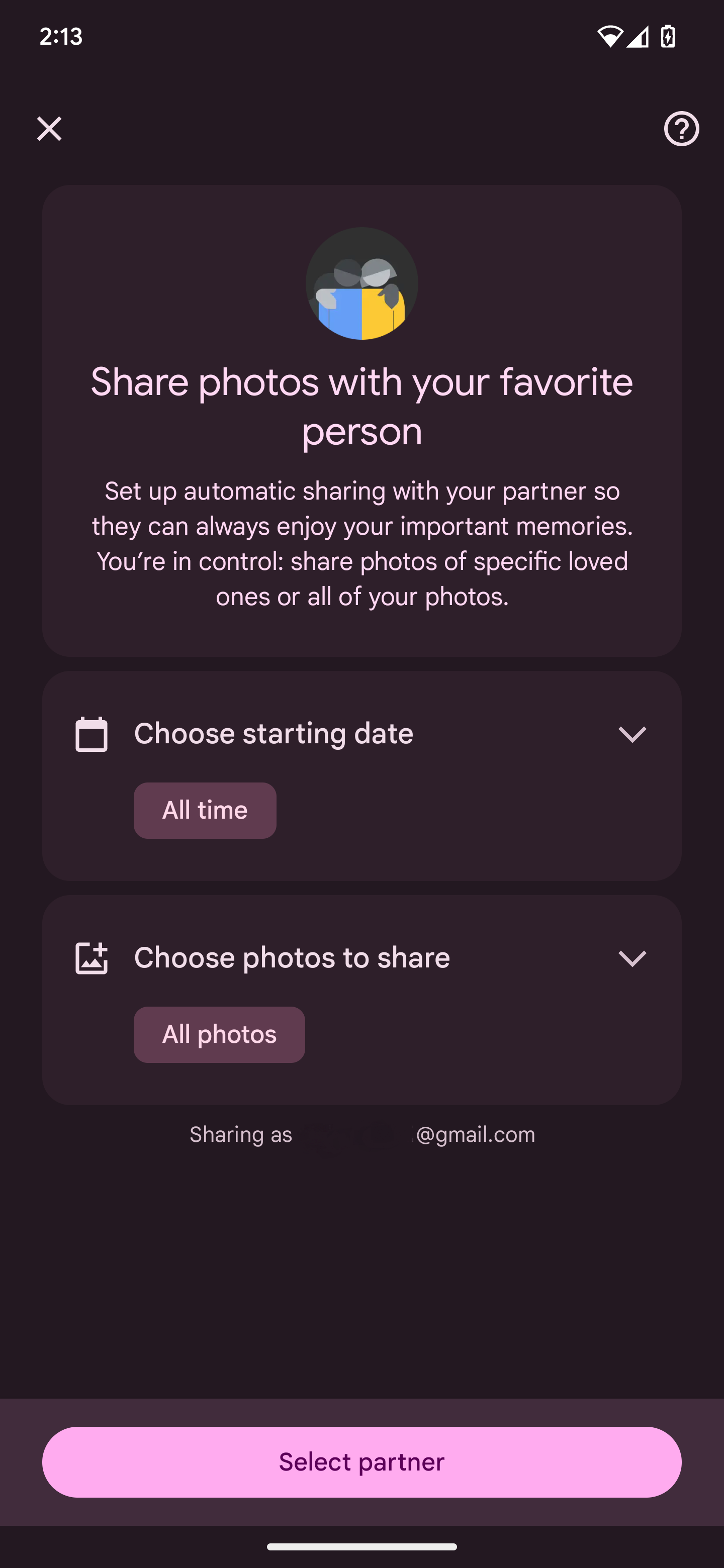Tap the battery icon in the status bar
724x1568 pixels.
coord(667,37)
